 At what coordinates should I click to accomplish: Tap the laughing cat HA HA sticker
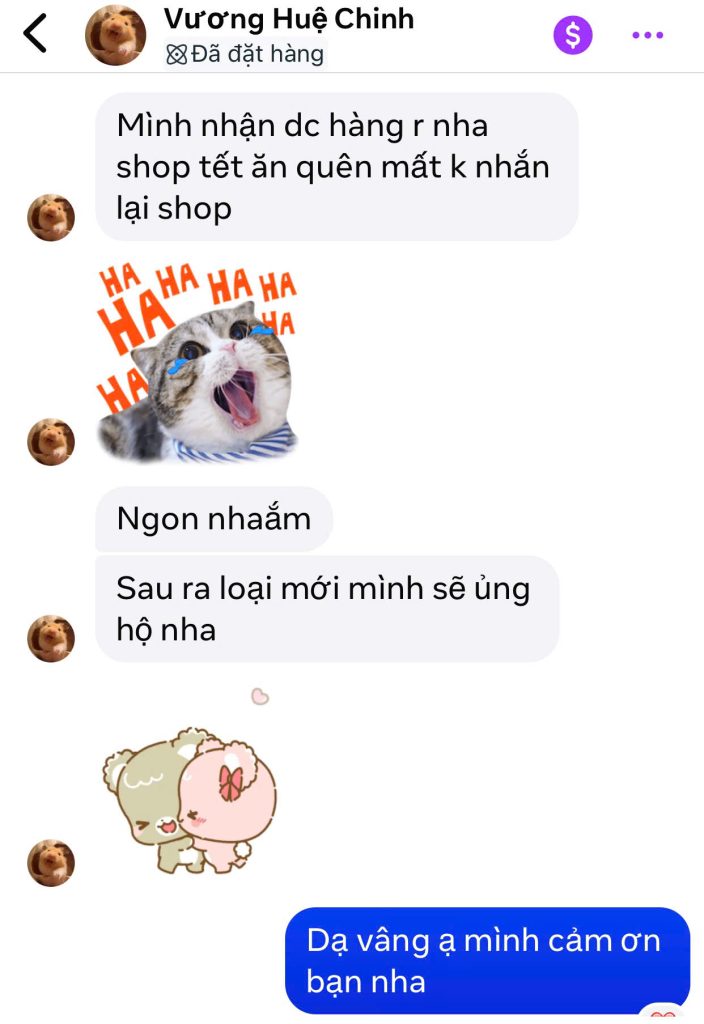coord(198,363)
